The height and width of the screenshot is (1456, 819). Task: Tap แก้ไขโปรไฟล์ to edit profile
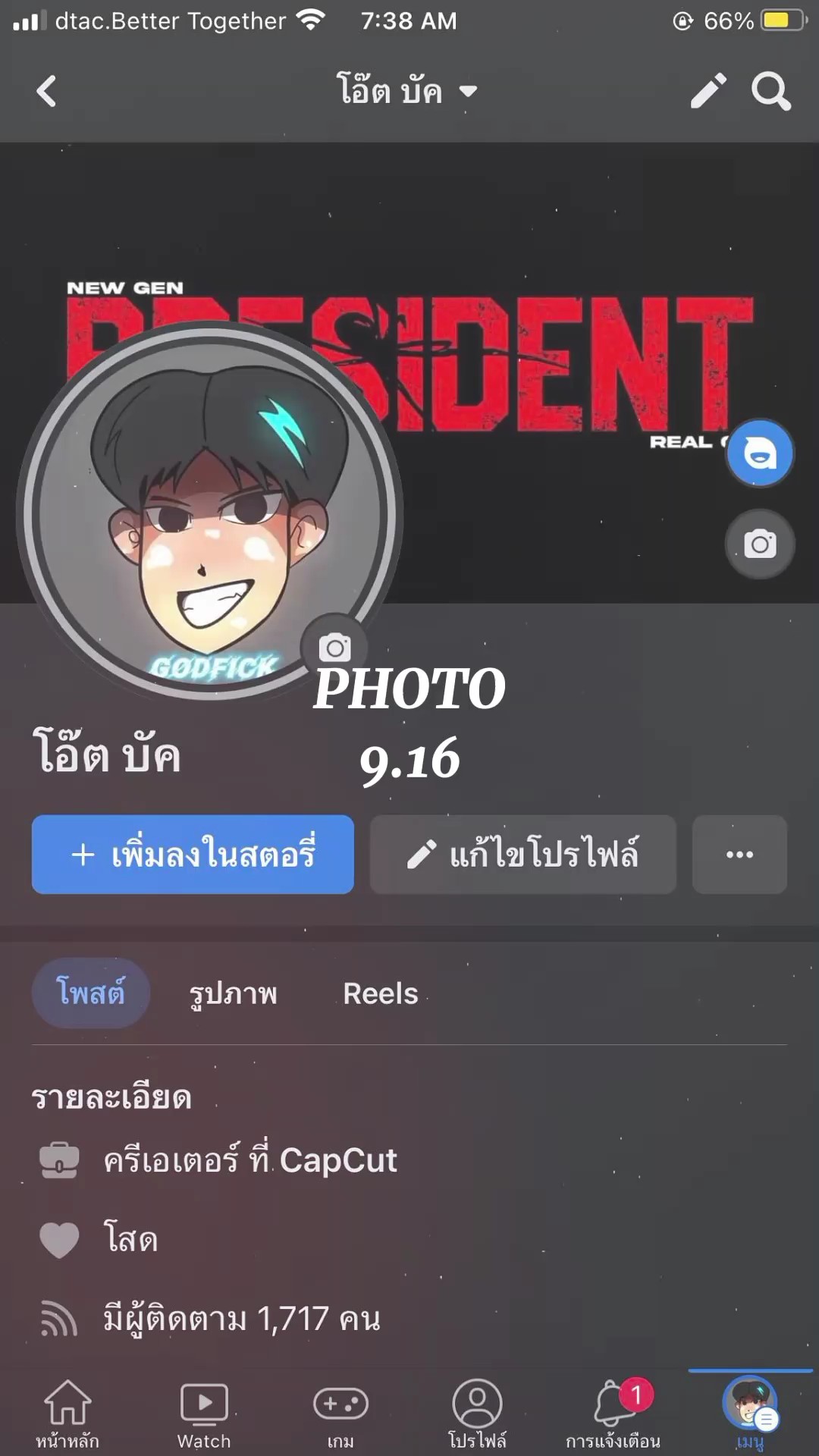pyautogui.click(x=522, y=855)
